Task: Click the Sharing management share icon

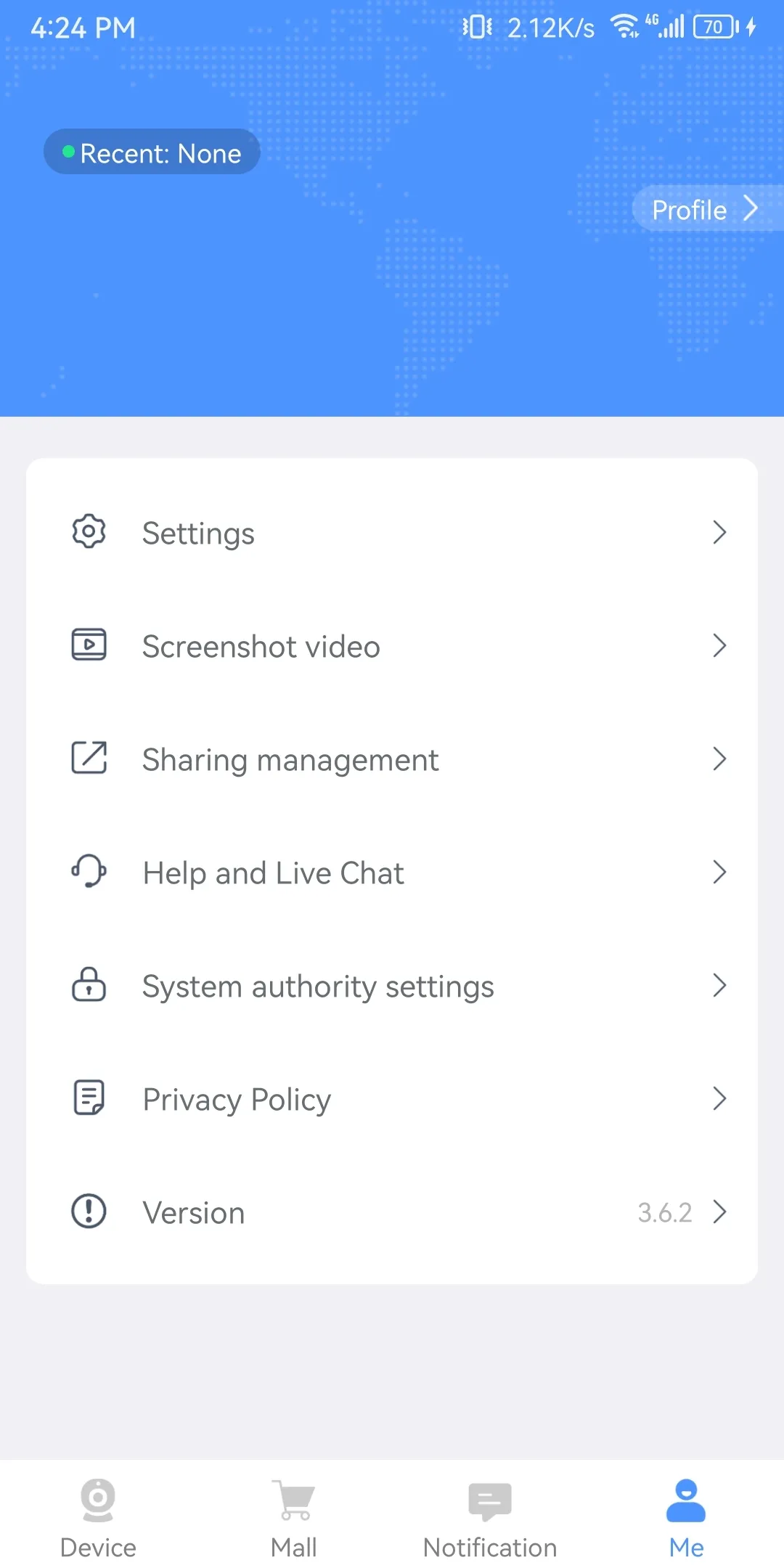Action: tap(89, 758)
